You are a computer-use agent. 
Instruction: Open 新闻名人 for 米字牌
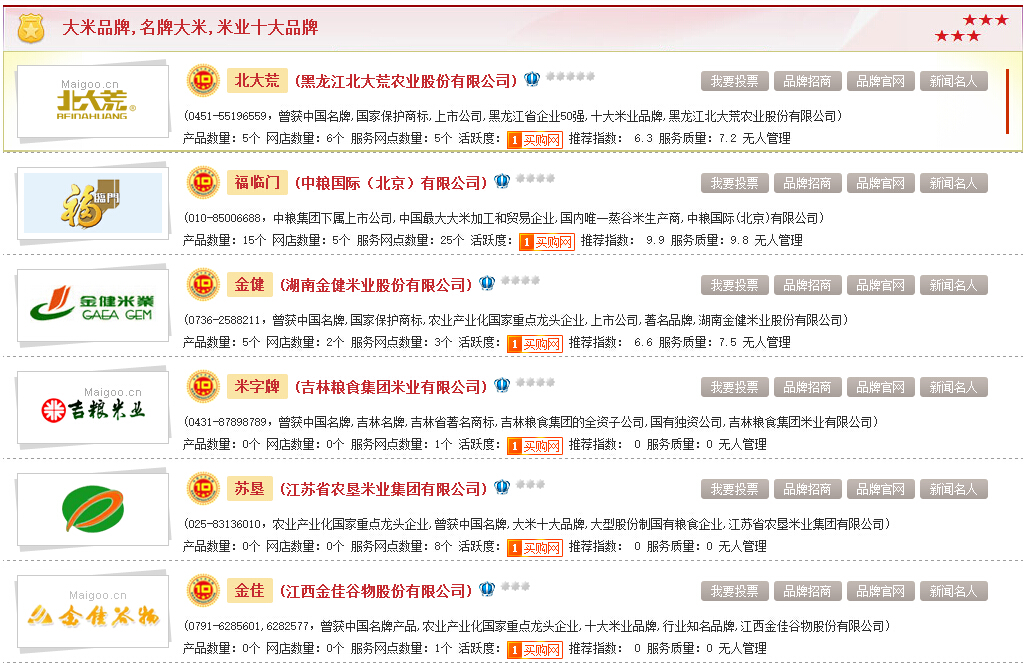tap(953, 387)
